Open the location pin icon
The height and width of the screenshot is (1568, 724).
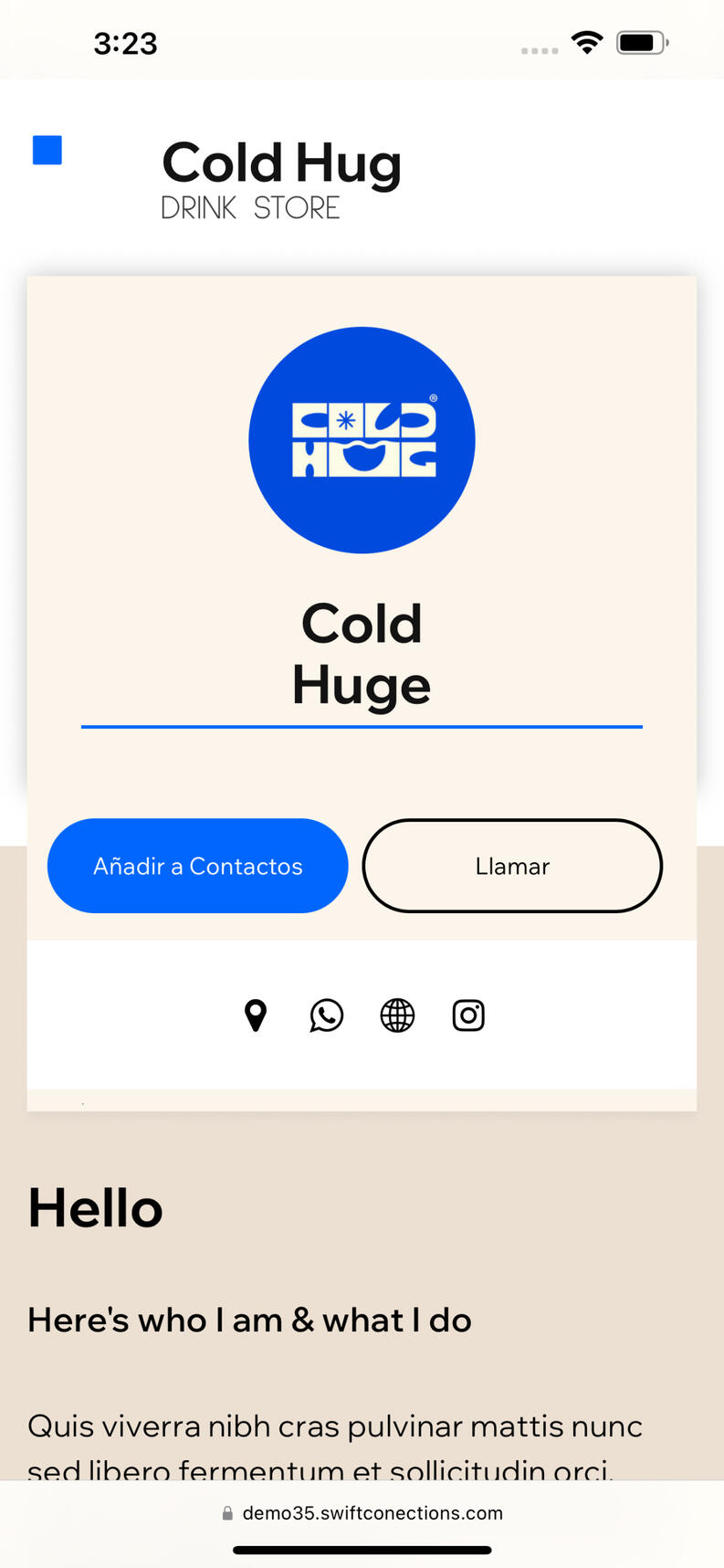click(x=256, y=1016)
